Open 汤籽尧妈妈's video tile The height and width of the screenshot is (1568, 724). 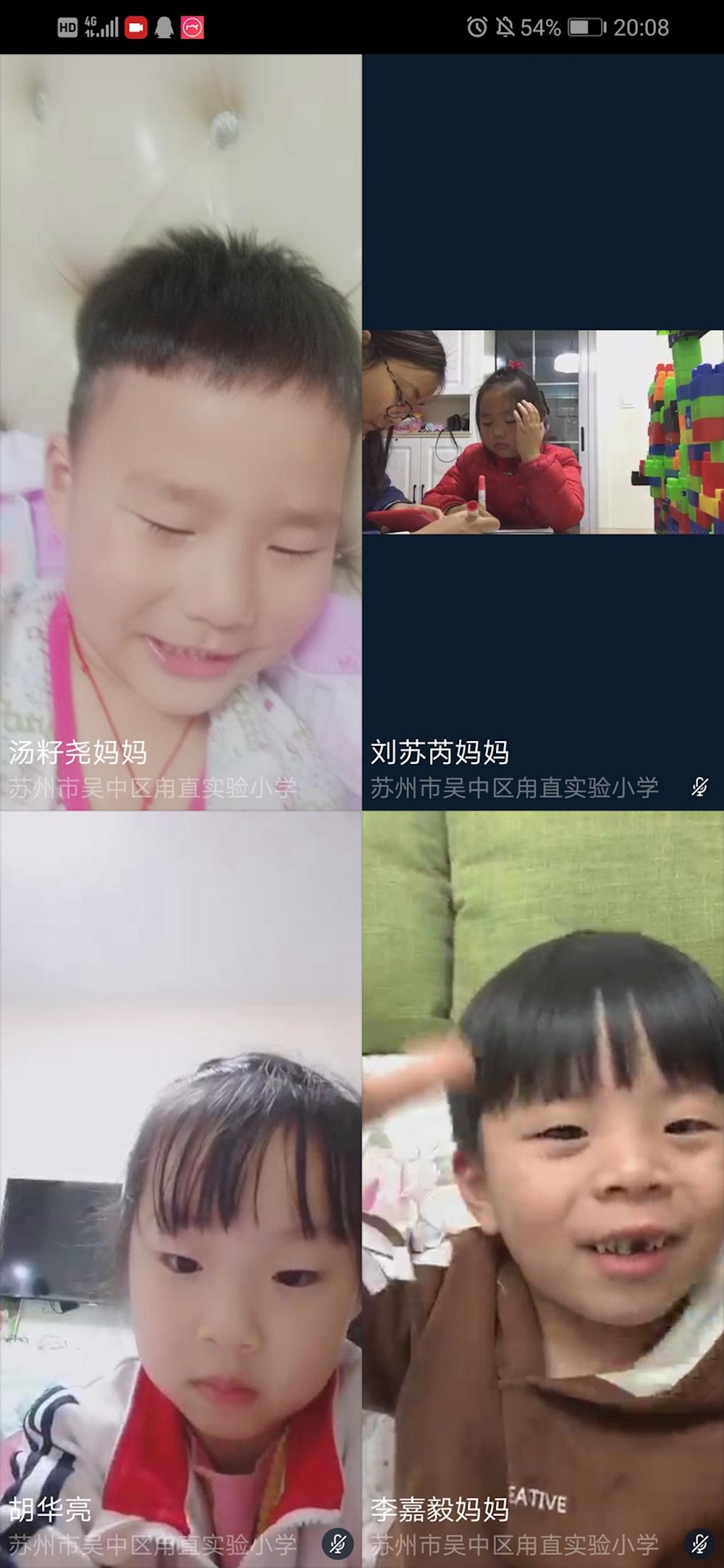180,432
